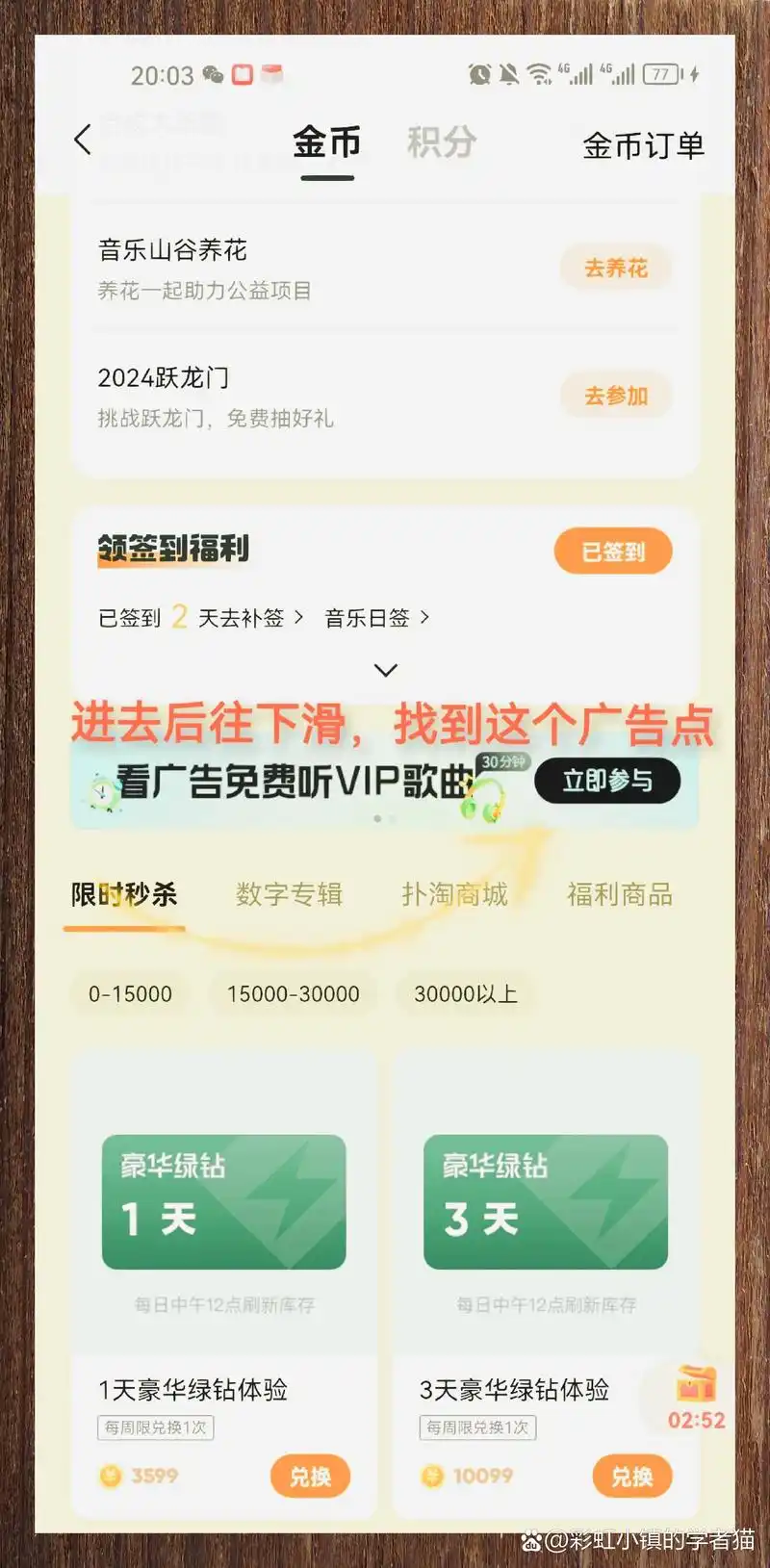The width and height of the screenshot is (770, 1568).
Task: Select the 30000以上 coin range chip
Action: (465, 993)
